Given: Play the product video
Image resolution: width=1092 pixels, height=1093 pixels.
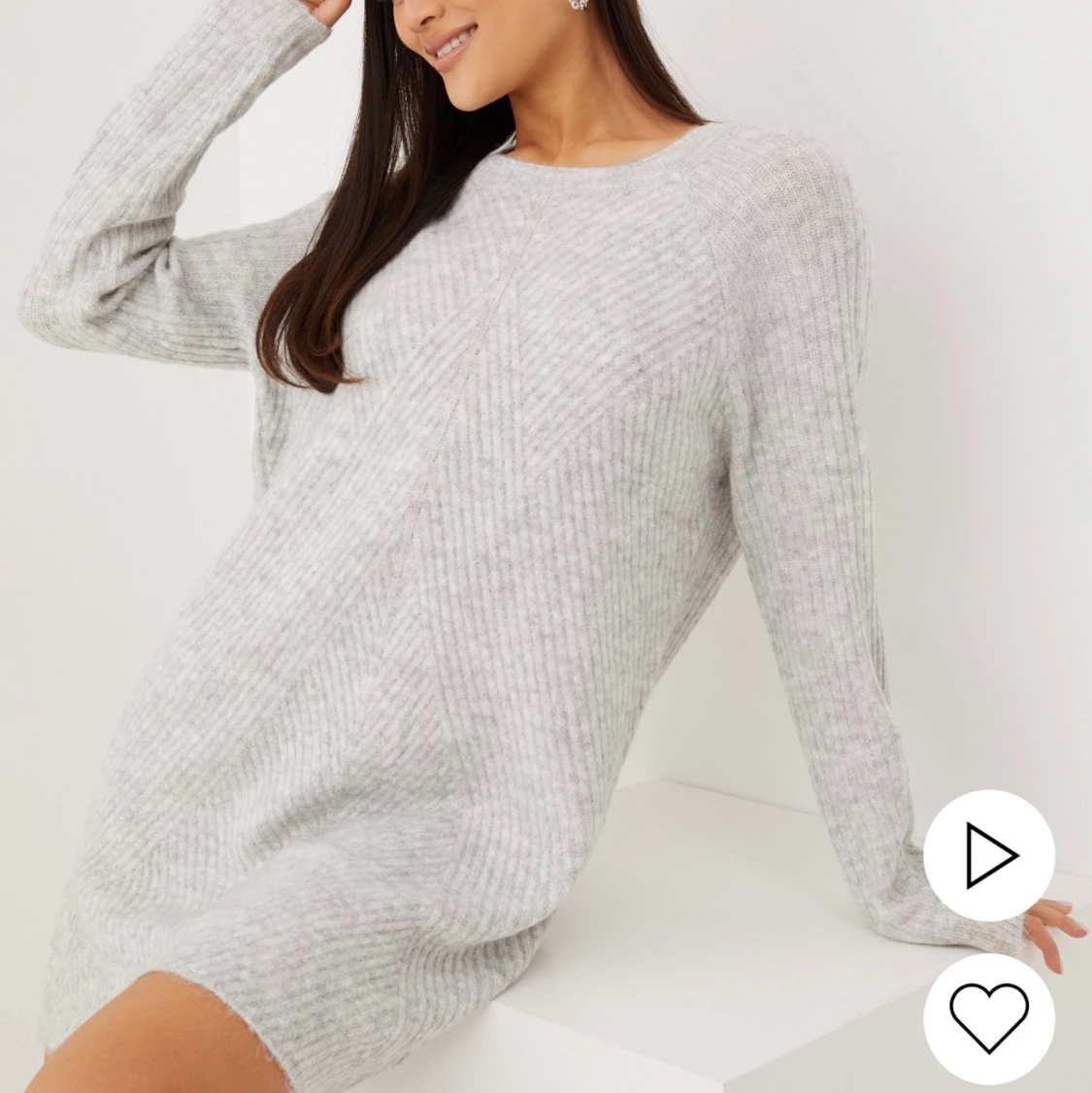Looking at the screenshot, I should 989,855.
